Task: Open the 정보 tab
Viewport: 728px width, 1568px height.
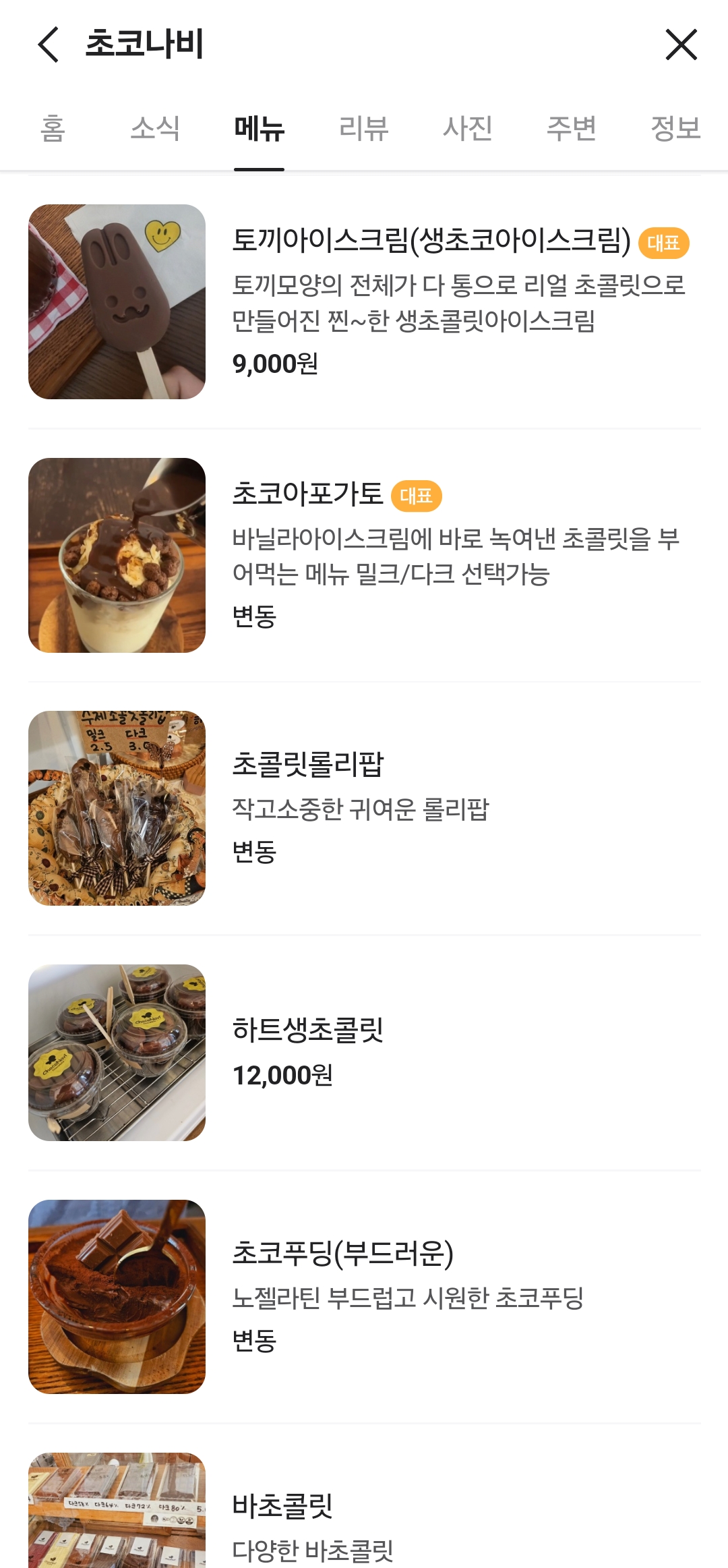Action: pyautogui.click(x=675, y=128)
